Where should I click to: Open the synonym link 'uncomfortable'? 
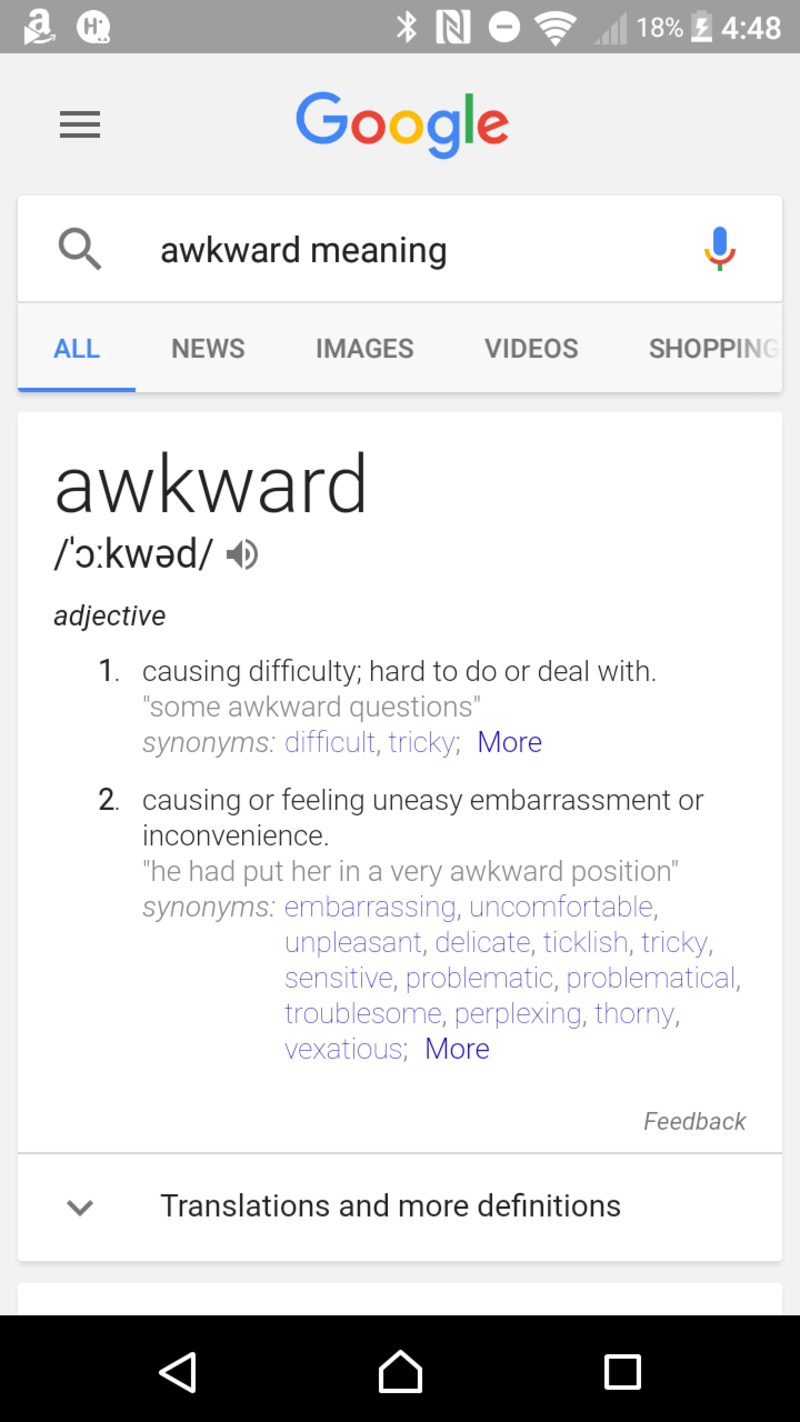561,907
